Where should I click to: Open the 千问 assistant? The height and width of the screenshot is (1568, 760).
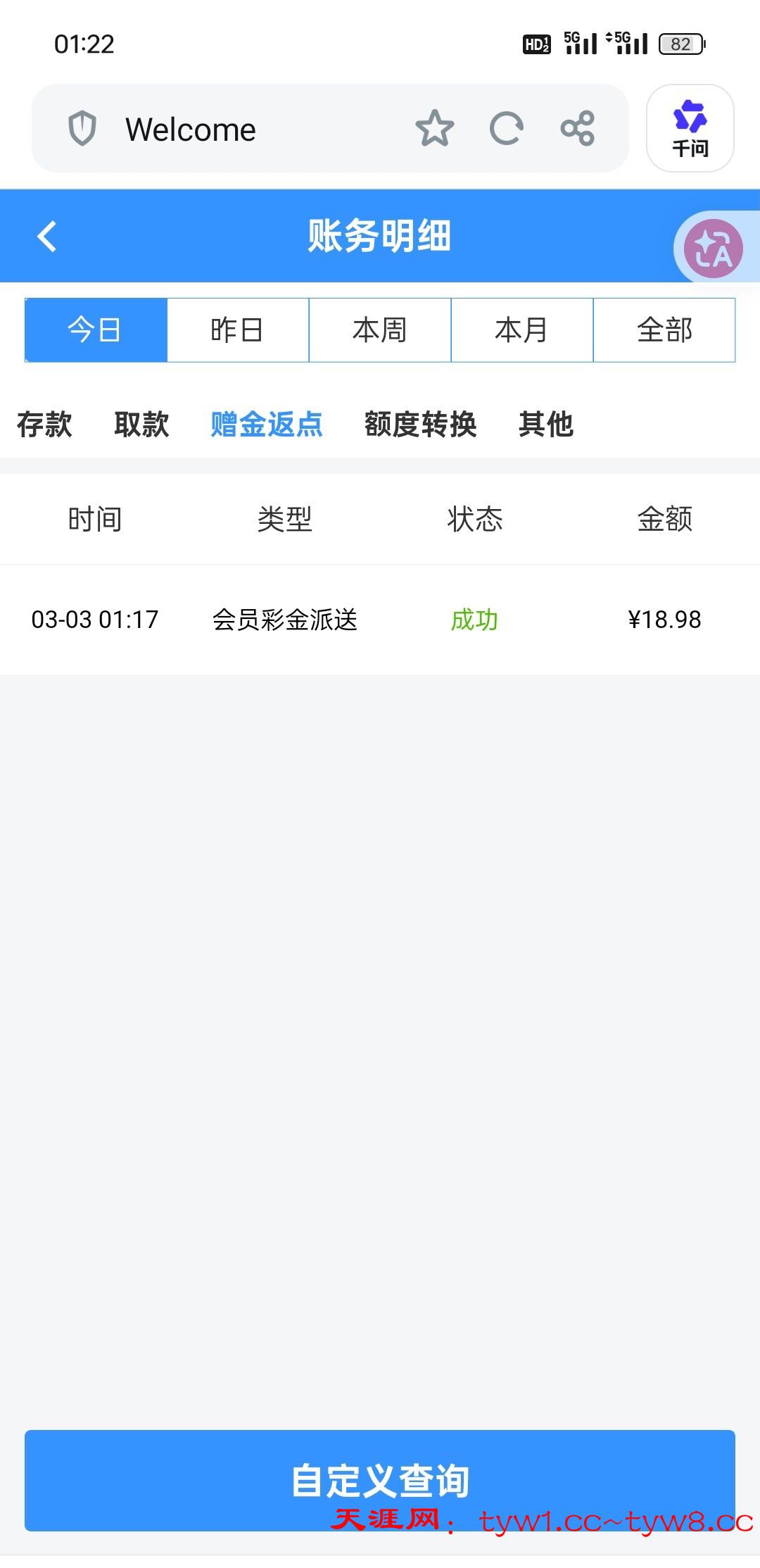point(690,128)
